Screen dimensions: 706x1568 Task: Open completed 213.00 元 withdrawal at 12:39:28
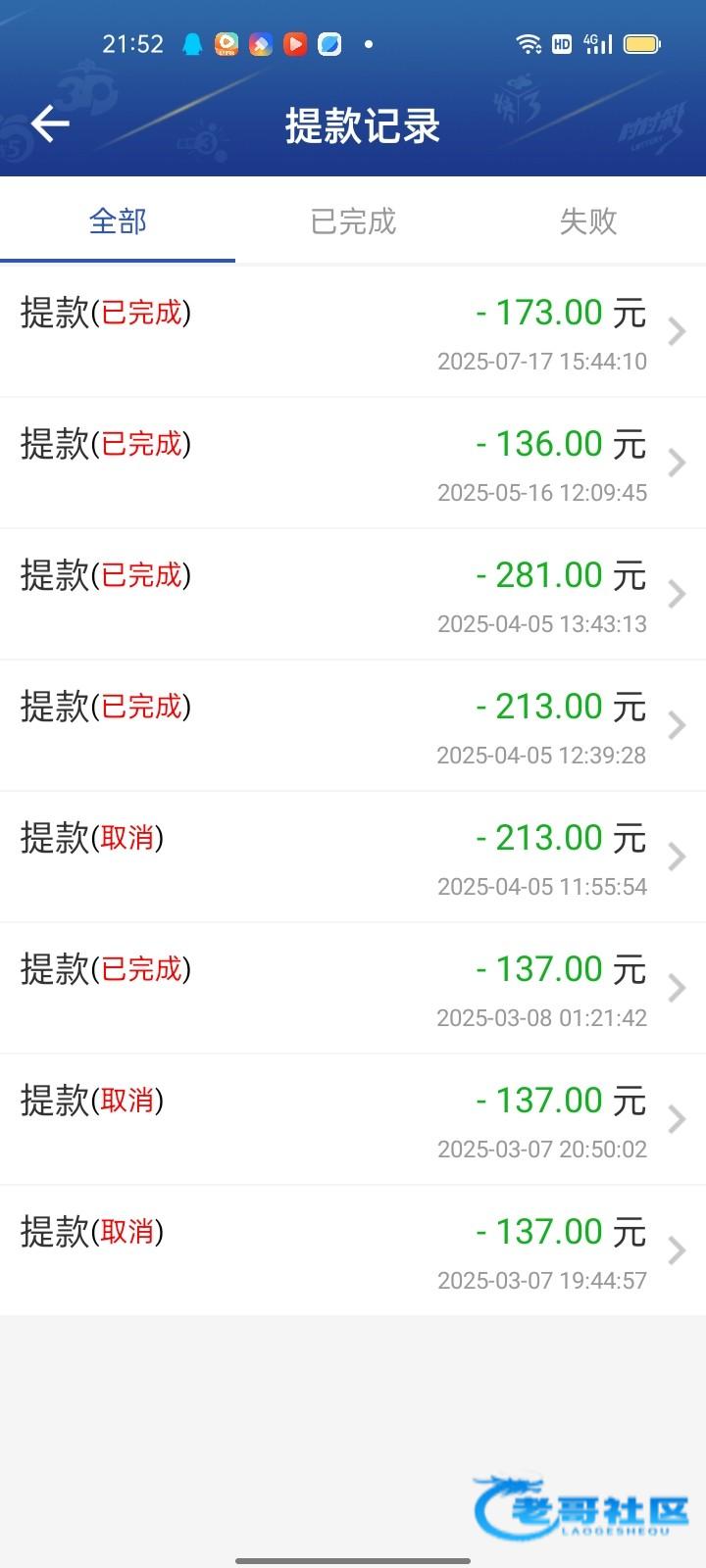(353, 726)
